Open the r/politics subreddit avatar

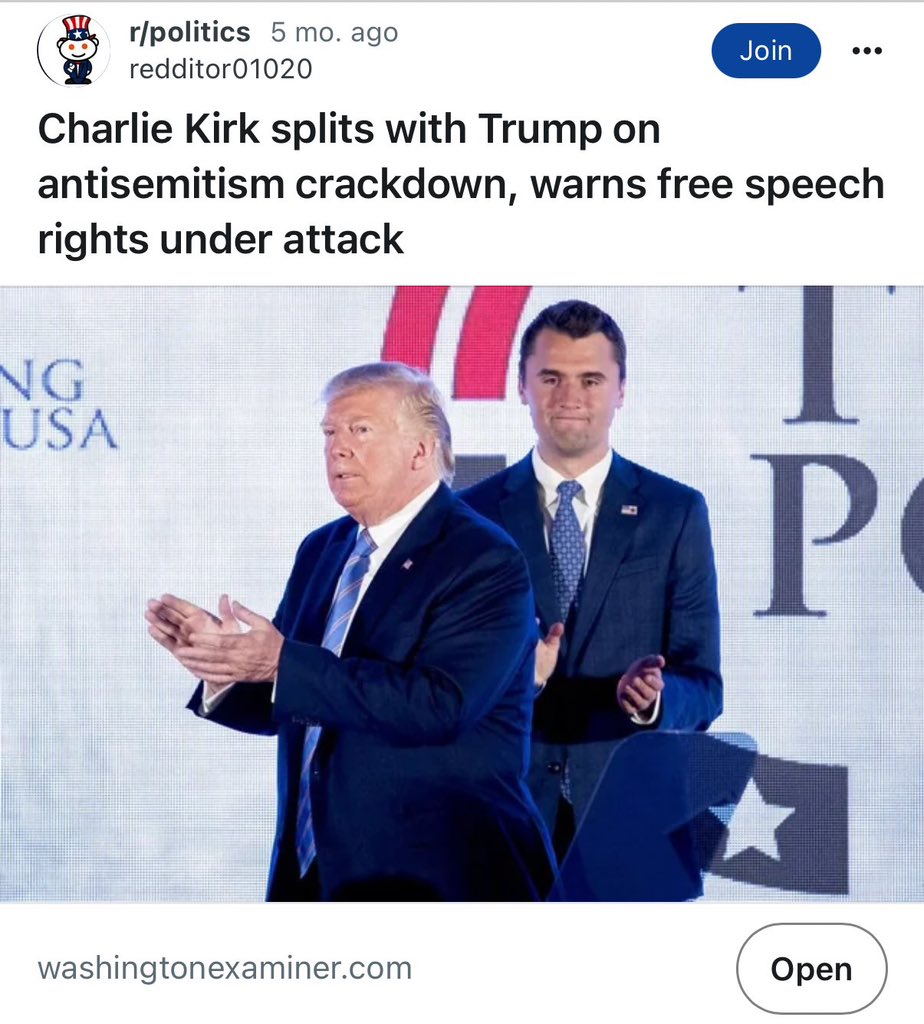point(73,51)
